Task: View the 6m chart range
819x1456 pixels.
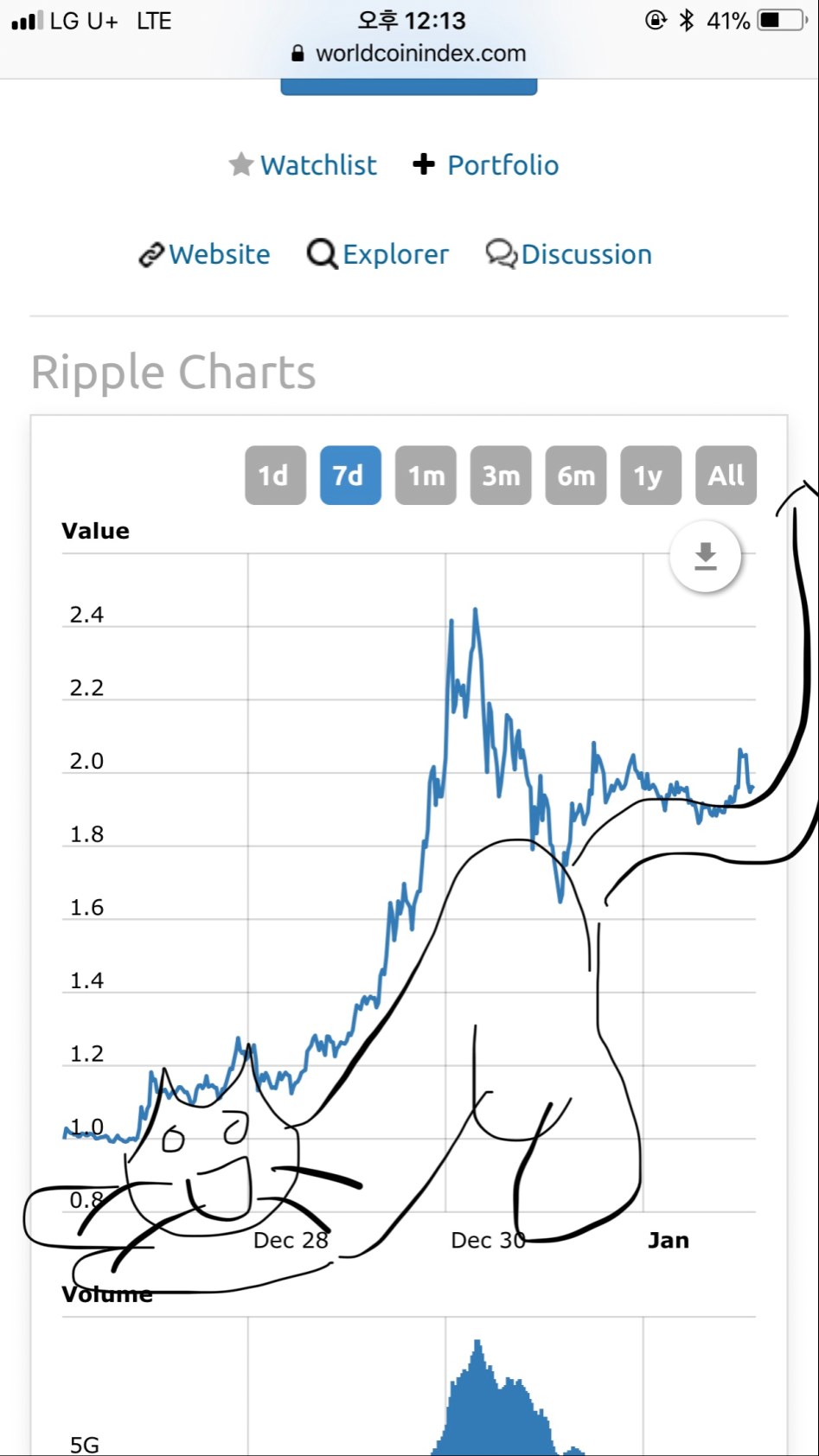Action: (576, 476)
